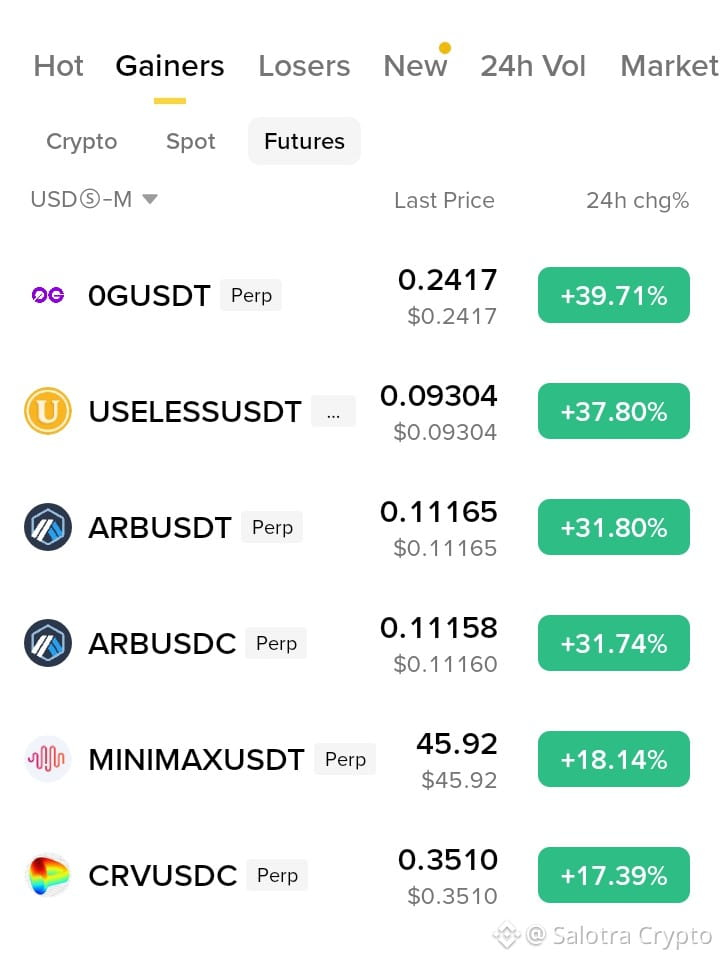The image size is (720, 960).
Task: View ARBUSDT perpetual details
Action: pos(360,527)
